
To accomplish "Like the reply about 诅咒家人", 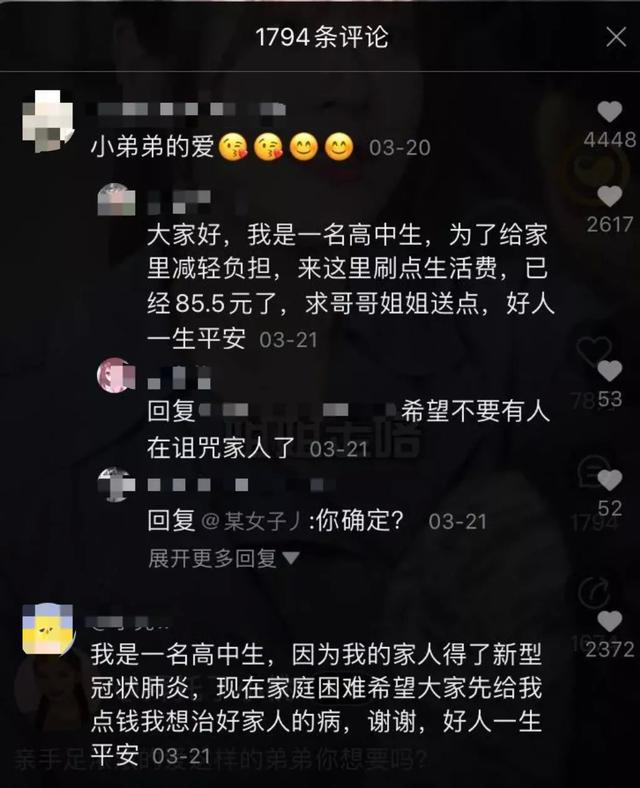I will point(609,372).
